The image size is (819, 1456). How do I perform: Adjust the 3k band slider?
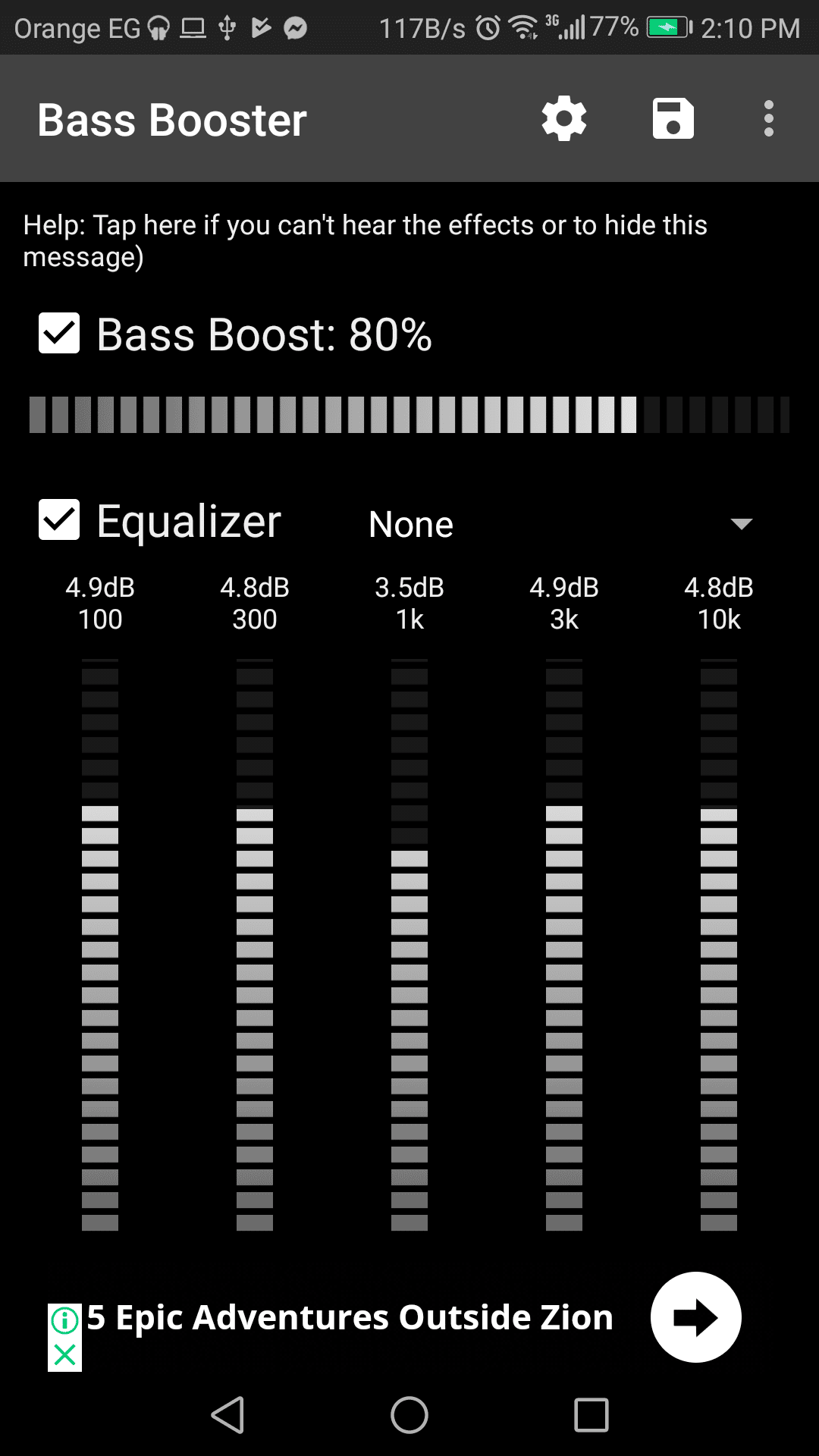click(564, 944)
